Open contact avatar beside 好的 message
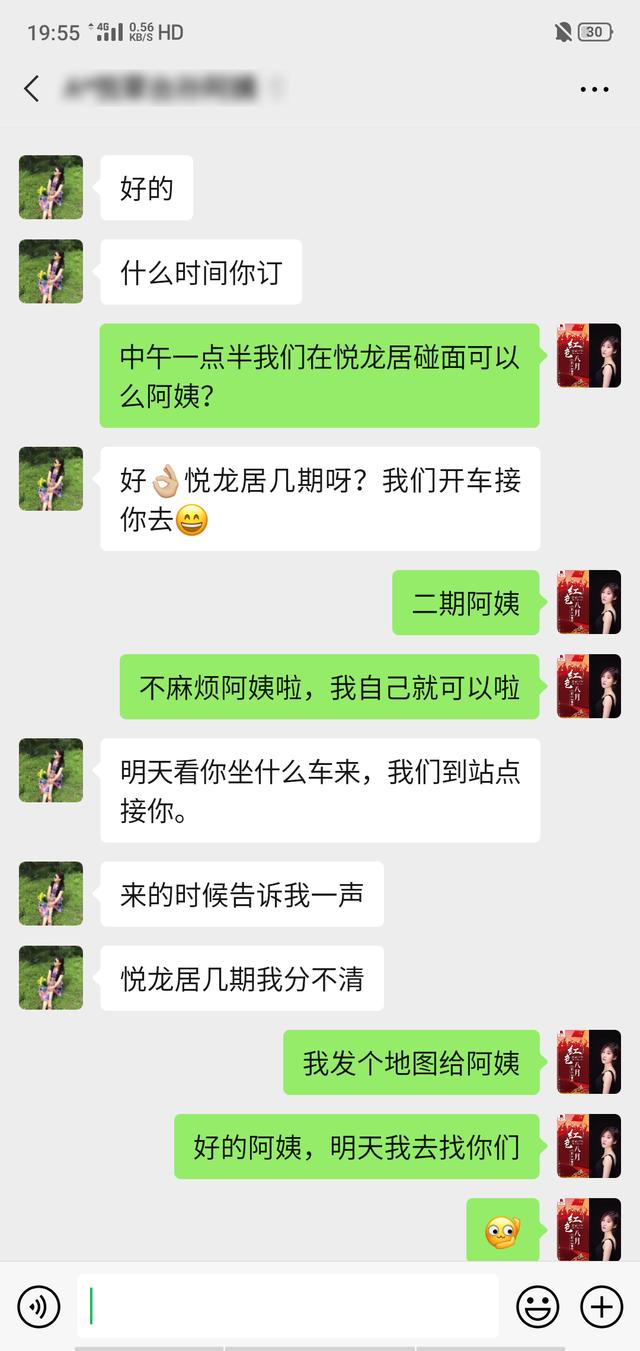Screen dimensions: 640x1351 pos(51,187)
